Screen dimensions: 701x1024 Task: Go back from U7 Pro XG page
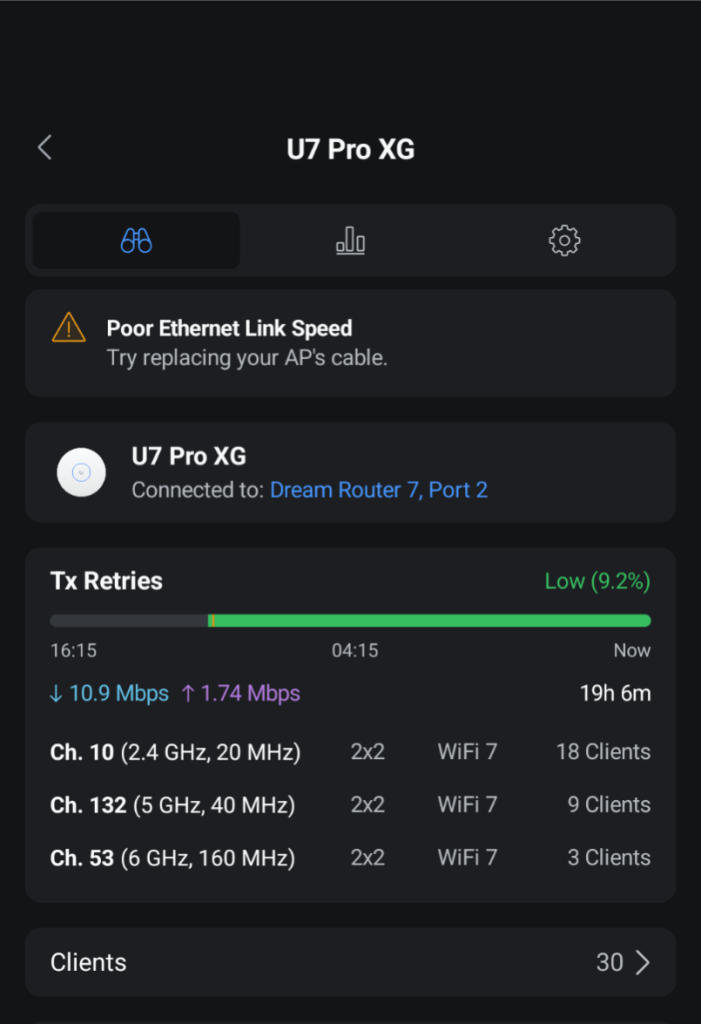(45, 149)
